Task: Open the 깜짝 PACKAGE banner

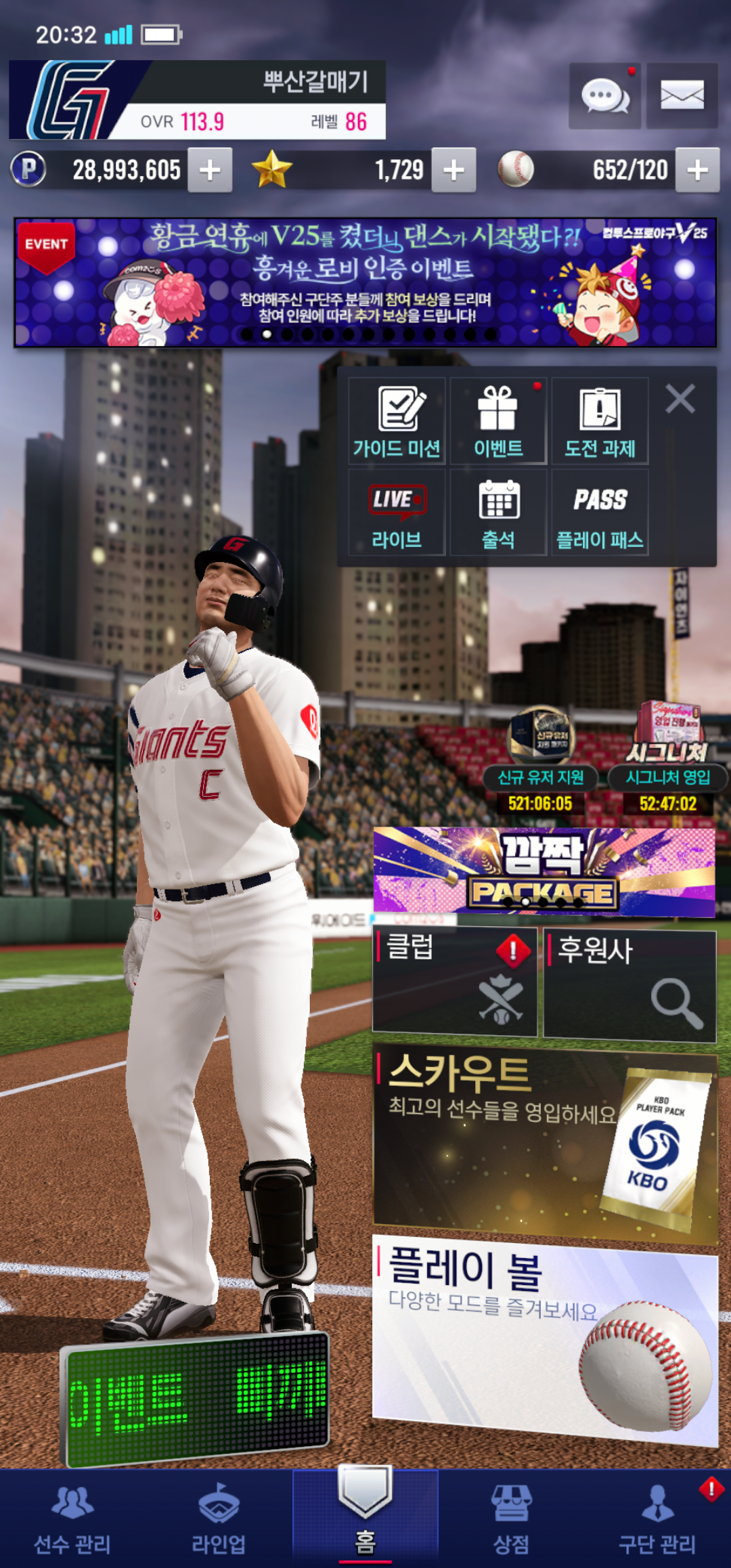Action: click(544, 871)
